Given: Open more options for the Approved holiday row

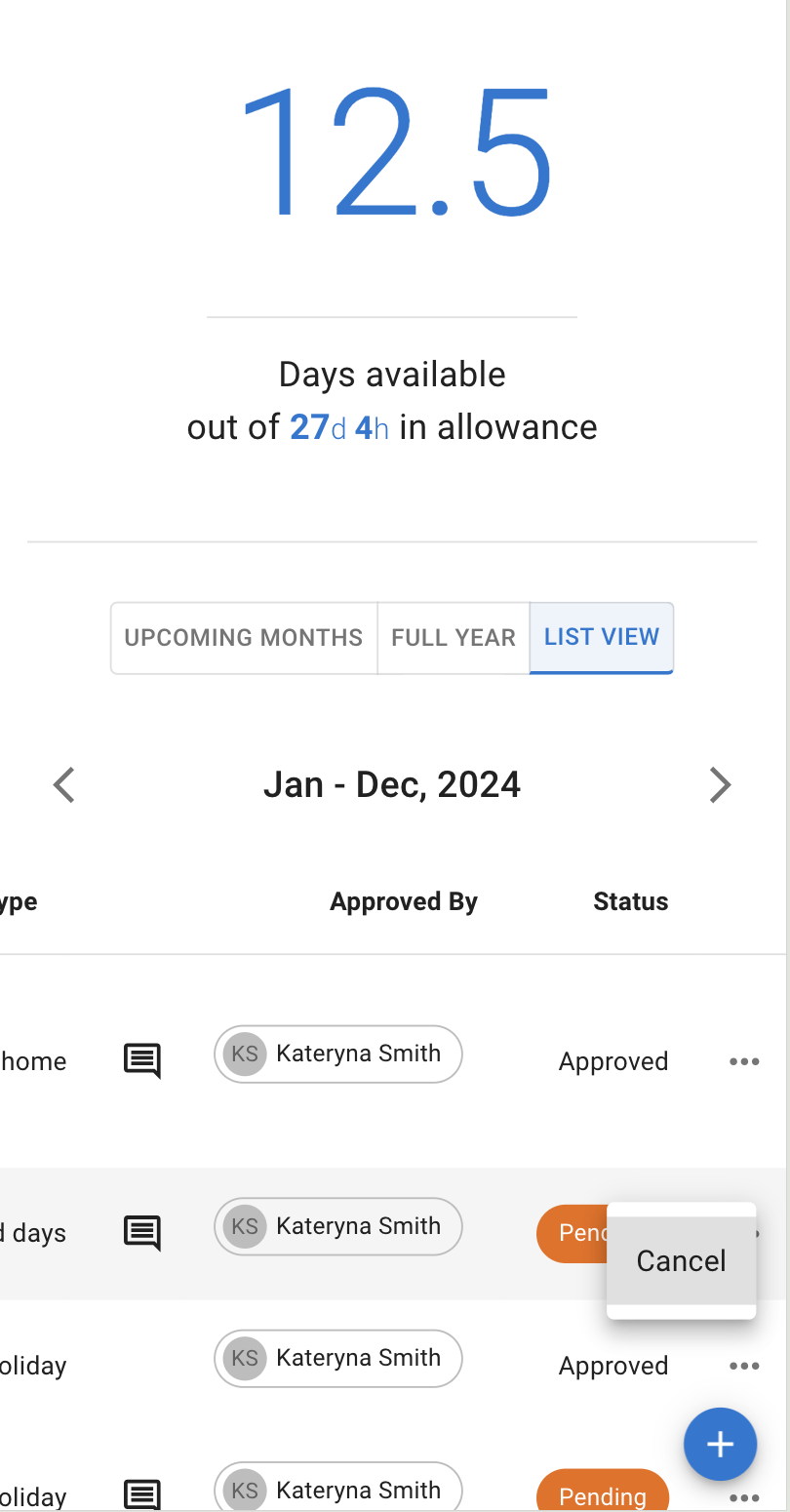Looking at the screenshot, I should click(744, 1367).
